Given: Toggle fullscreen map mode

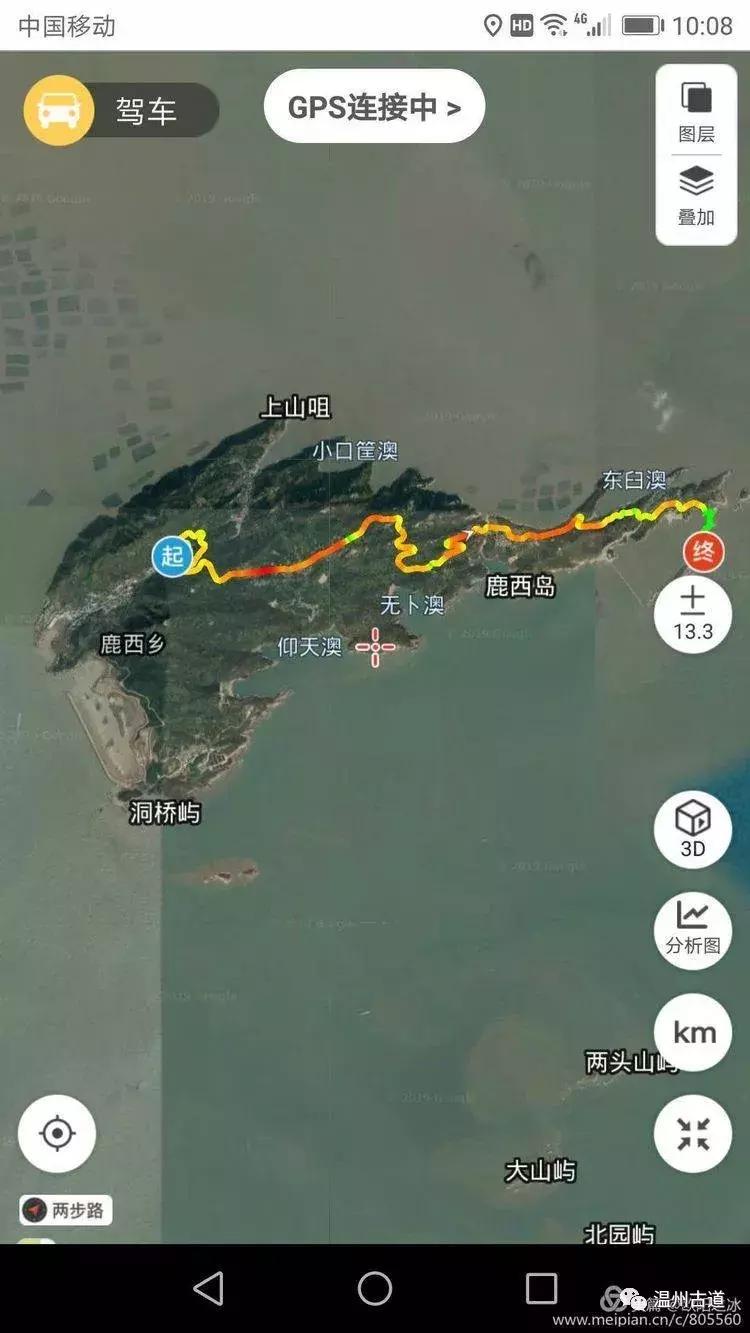Looking at the screenshot, I should point(693,1134).
